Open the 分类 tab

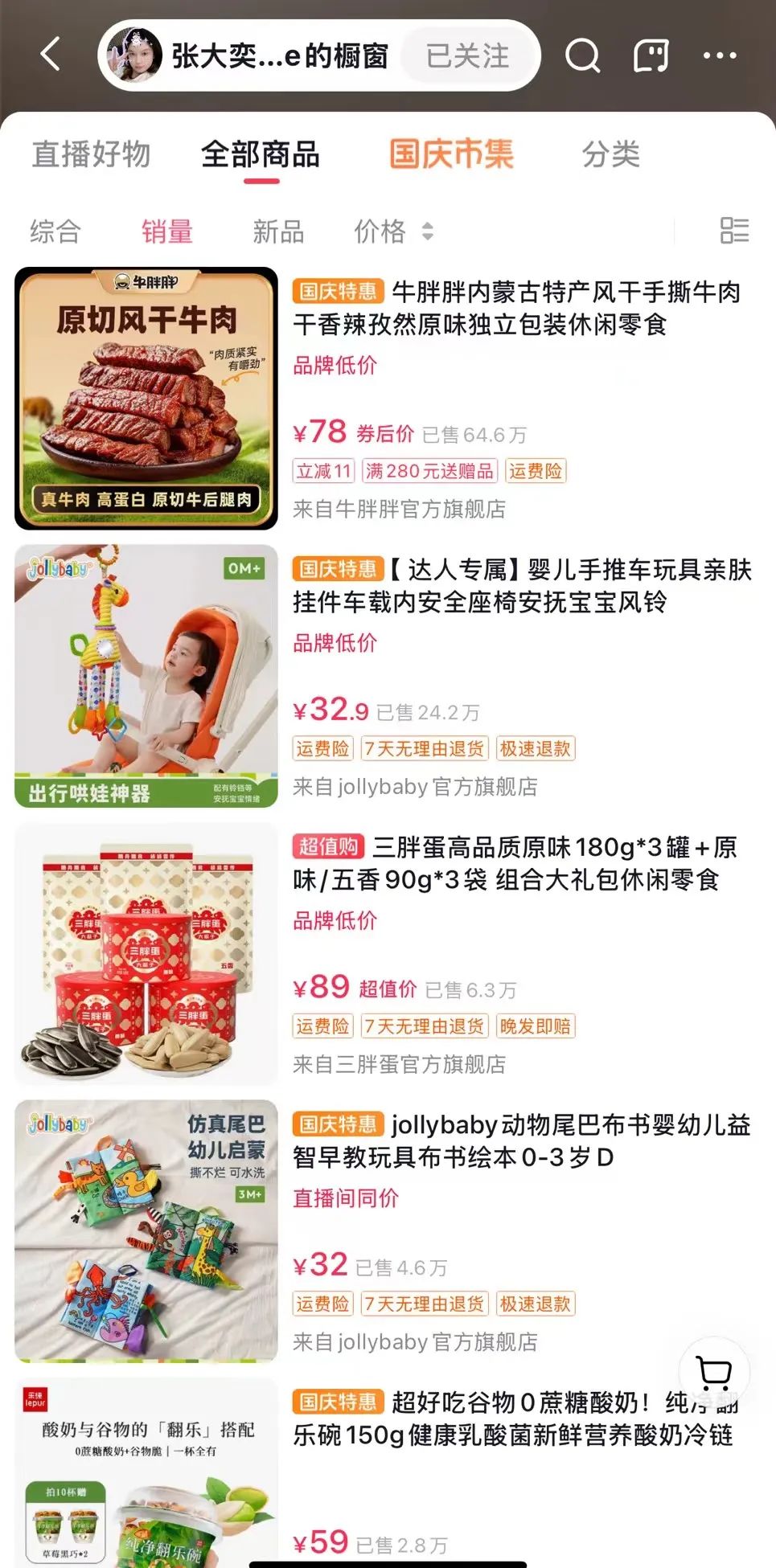(610, 154)
